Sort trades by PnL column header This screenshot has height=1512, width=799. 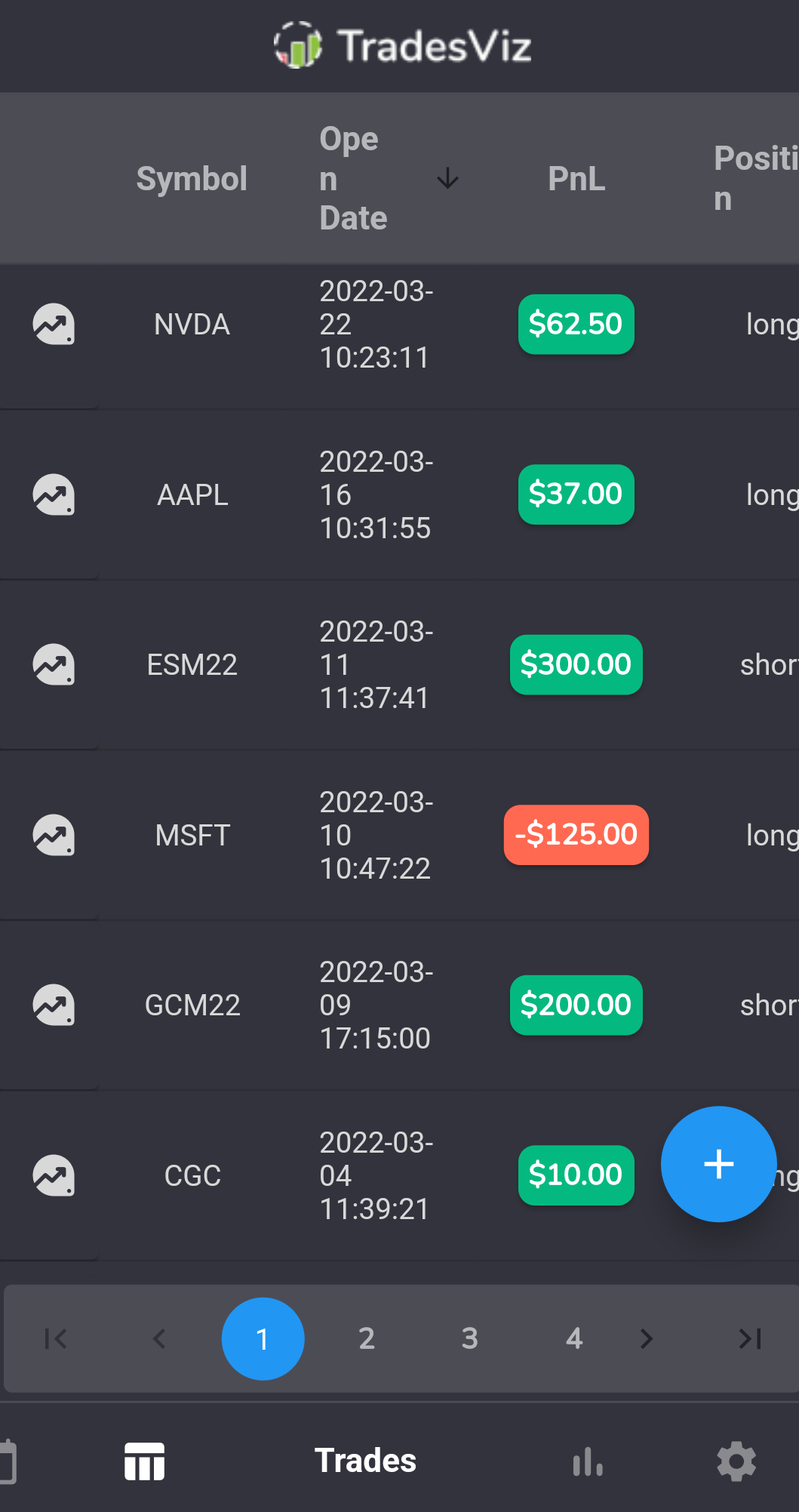point(576,179)
